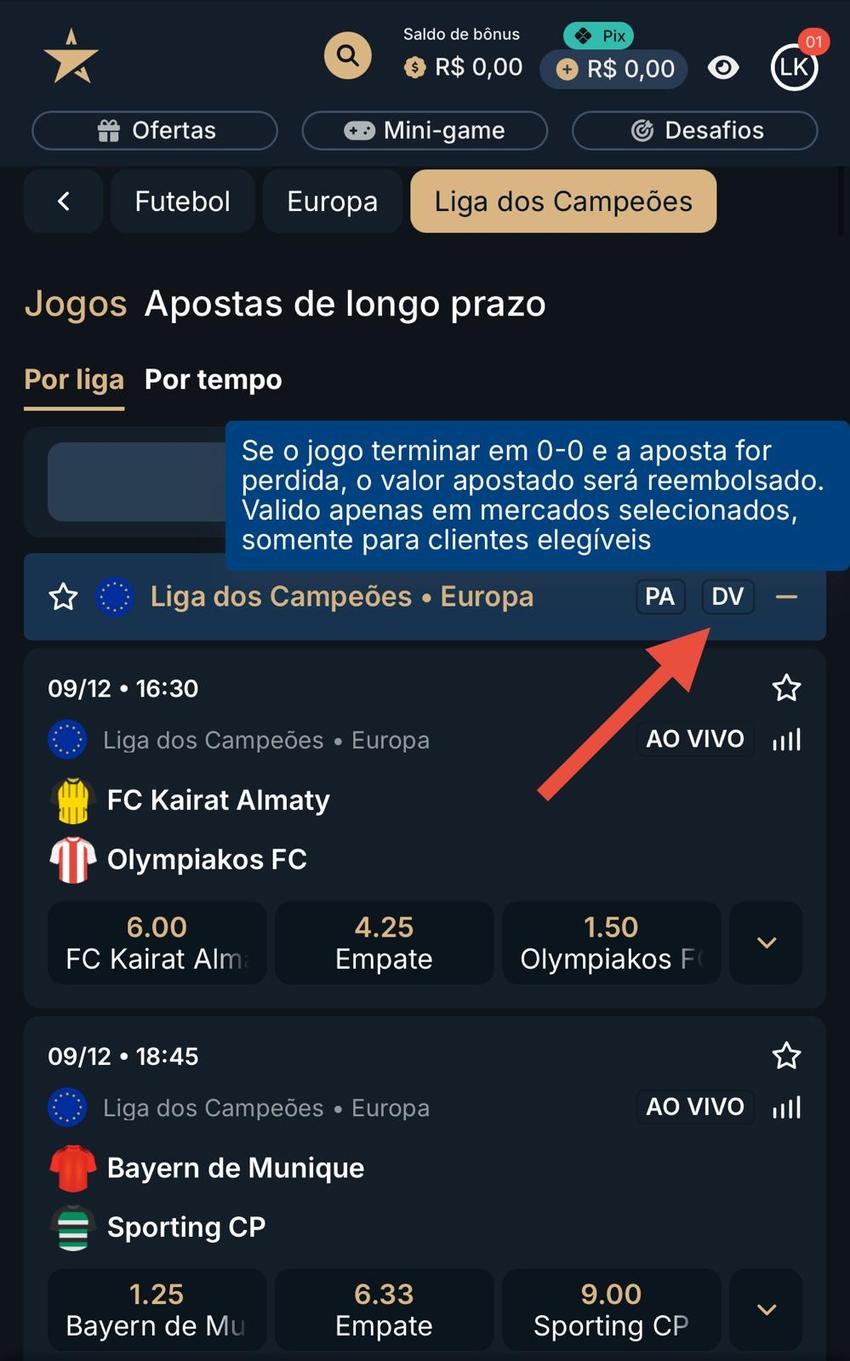Open the Pix deposit option
850x1361 pixels.
point(613,68)
